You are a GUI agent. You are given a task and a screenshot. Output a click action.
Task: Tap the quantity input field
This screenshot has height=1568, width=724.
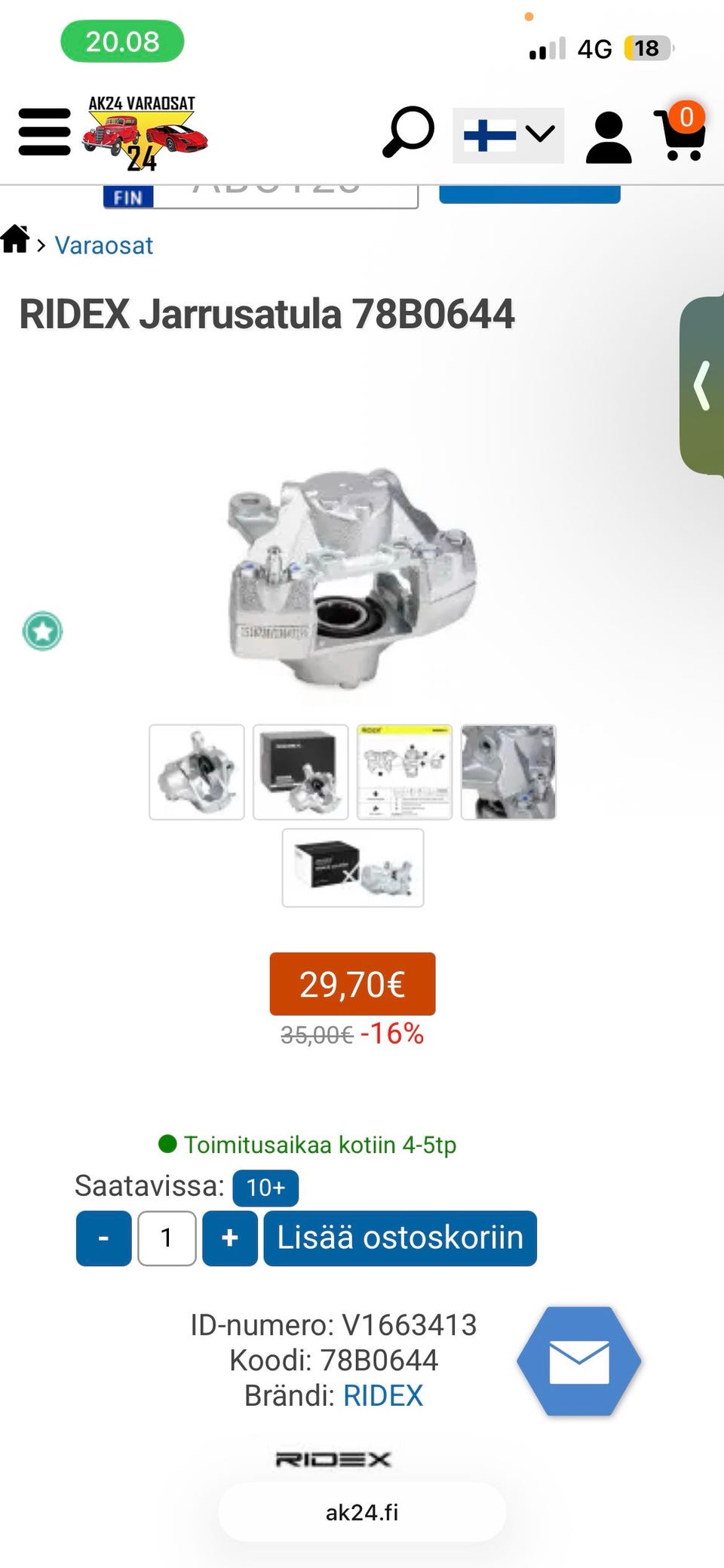tap(167, 1238)
